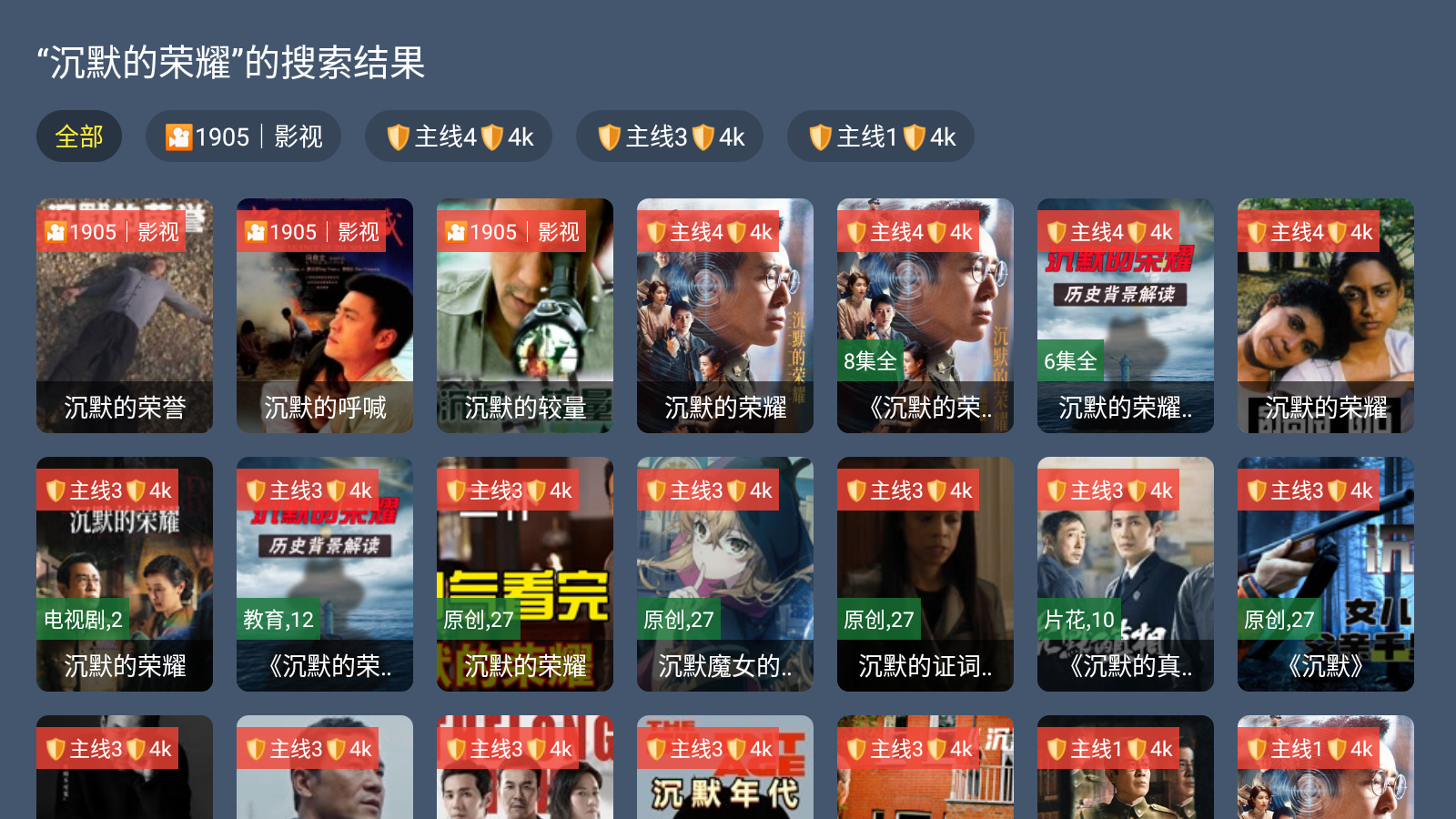Open the 原创,27 《沉默》 card

tap(1326, 574)
